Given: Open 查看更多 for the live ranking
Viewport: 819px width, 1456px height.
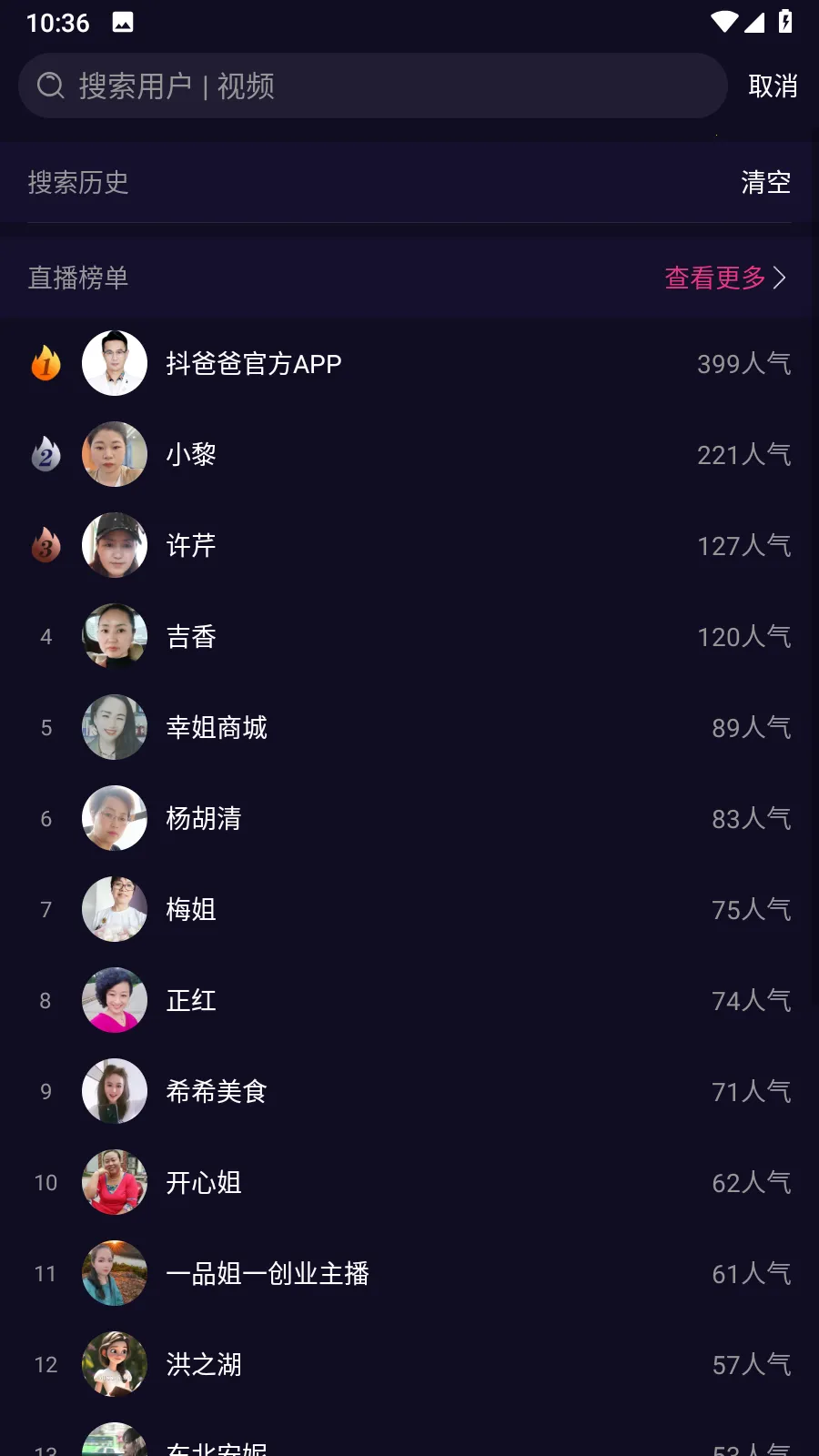Looking at the screenshot, I should [x=724, y=278].
